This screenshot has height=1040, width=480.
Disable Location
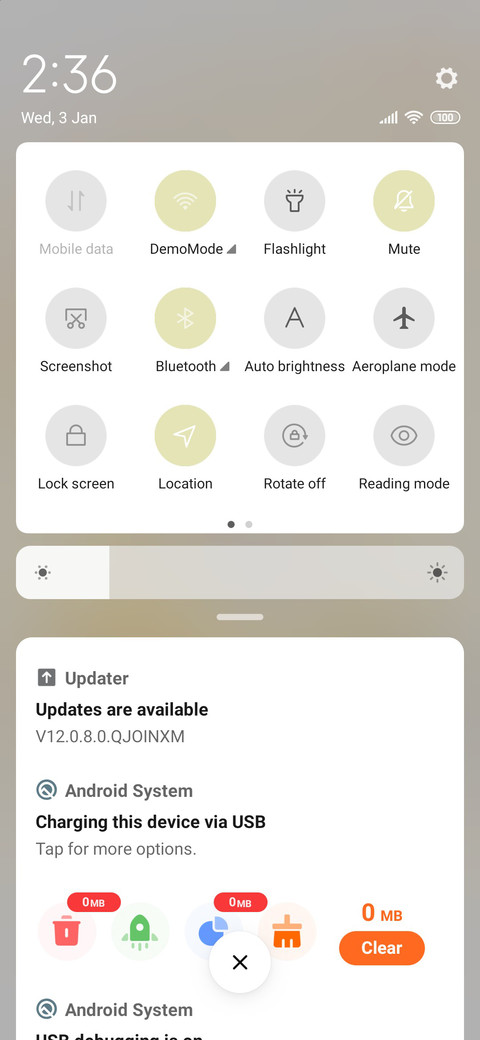click(x=185, y=436)
